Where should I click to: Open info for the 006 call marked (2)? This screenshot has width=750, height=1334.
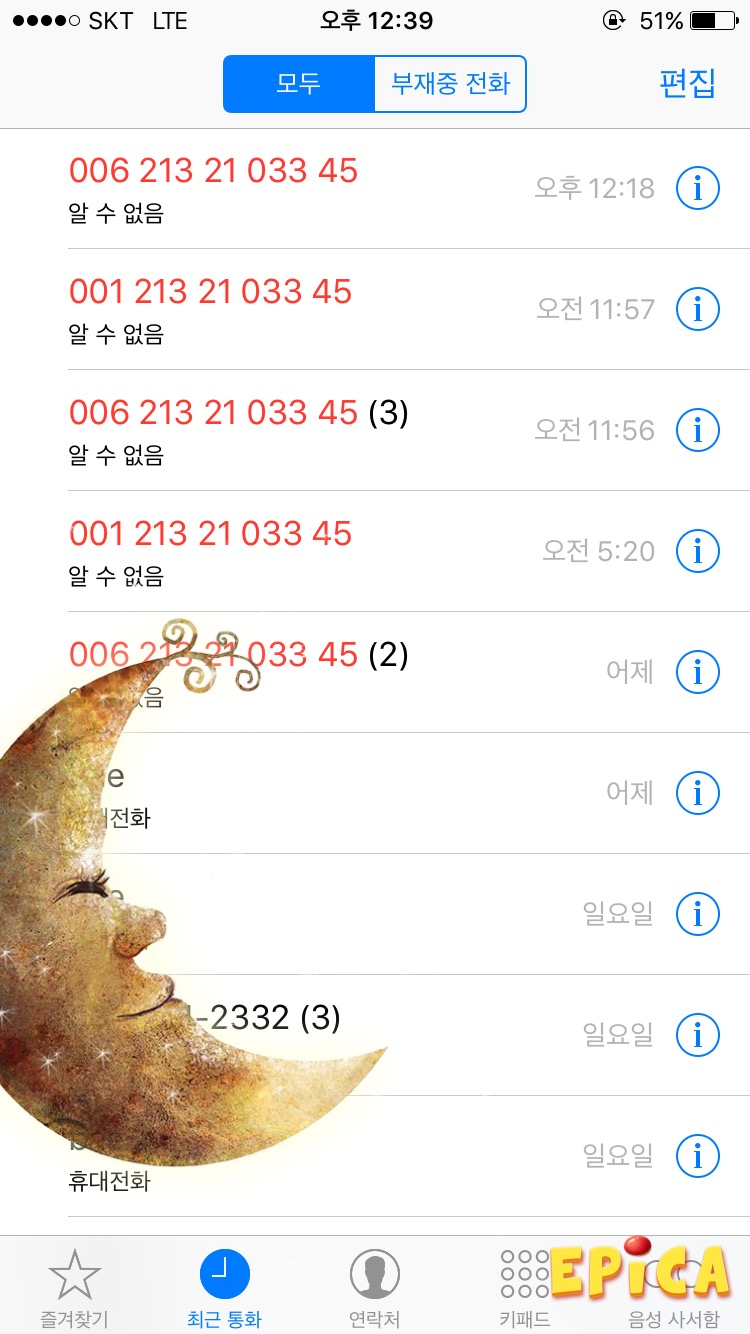698,672
